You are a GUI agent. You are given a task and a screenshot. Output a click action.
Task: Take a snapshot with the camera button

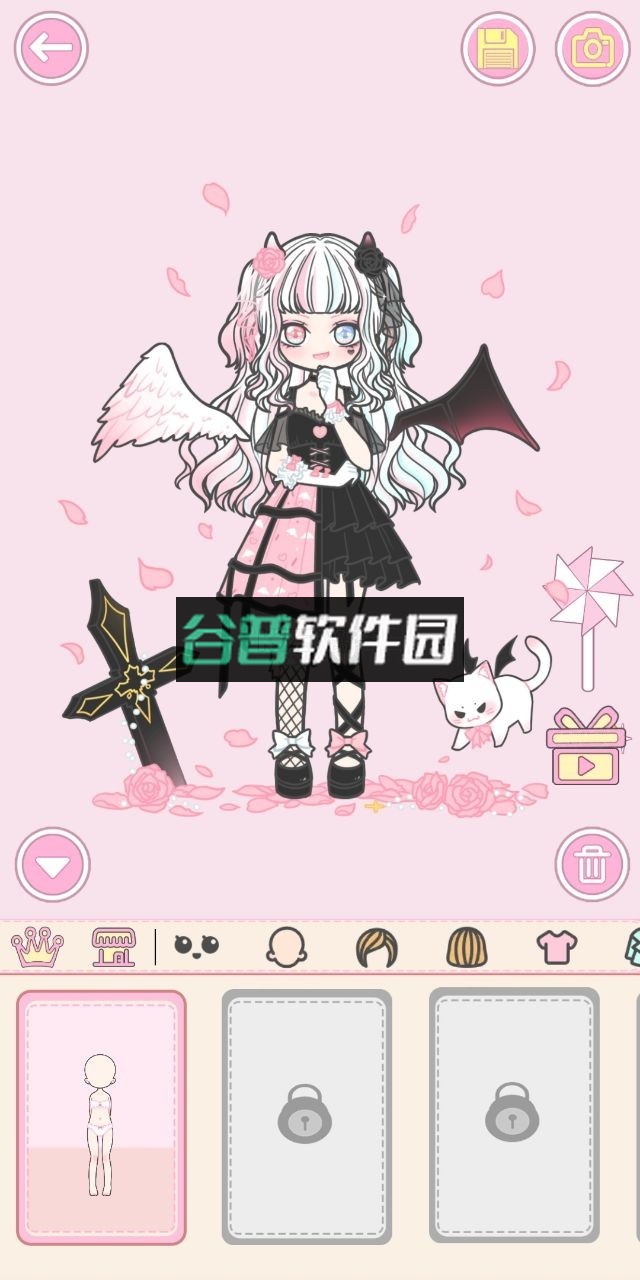click(x=593, y=47)
